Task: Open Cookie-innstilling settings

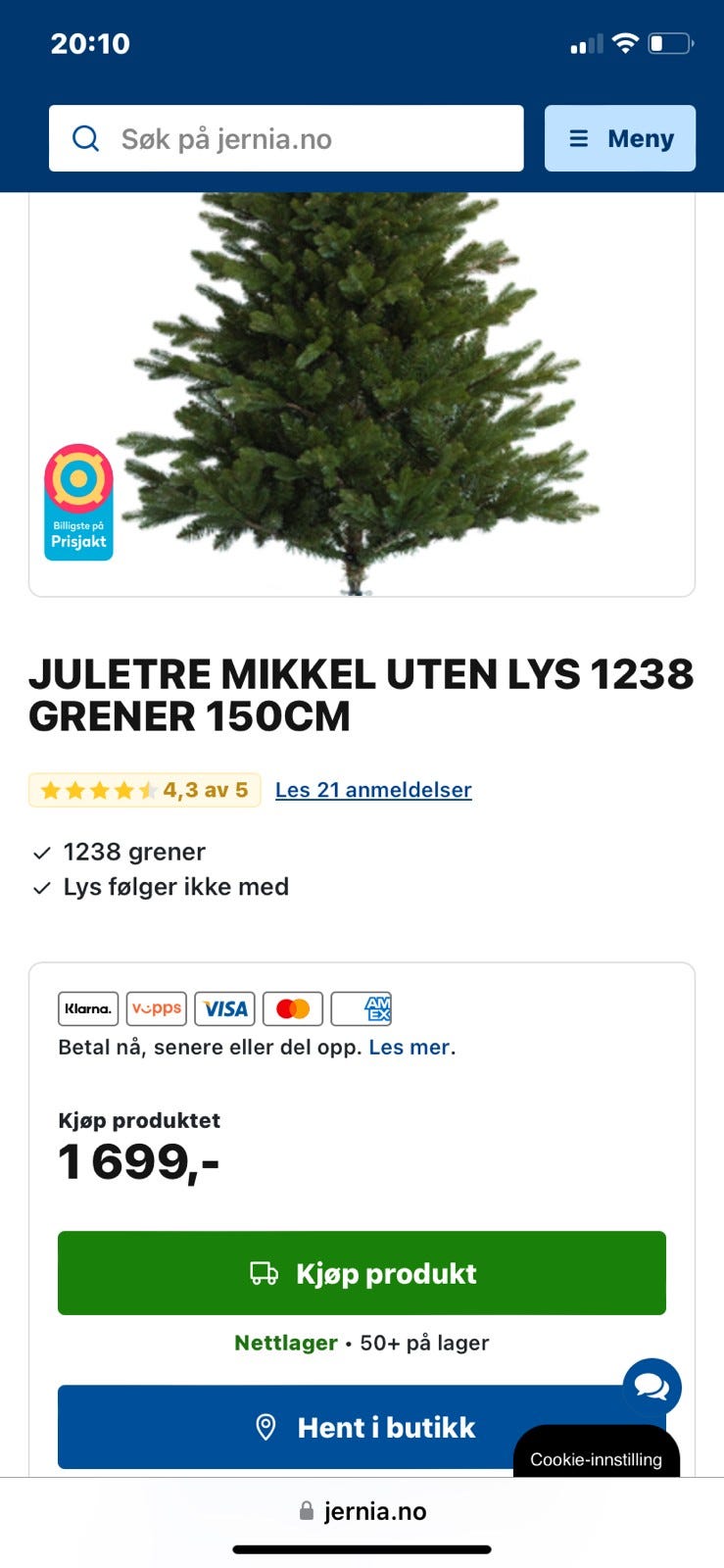Action: [596, 1459]
